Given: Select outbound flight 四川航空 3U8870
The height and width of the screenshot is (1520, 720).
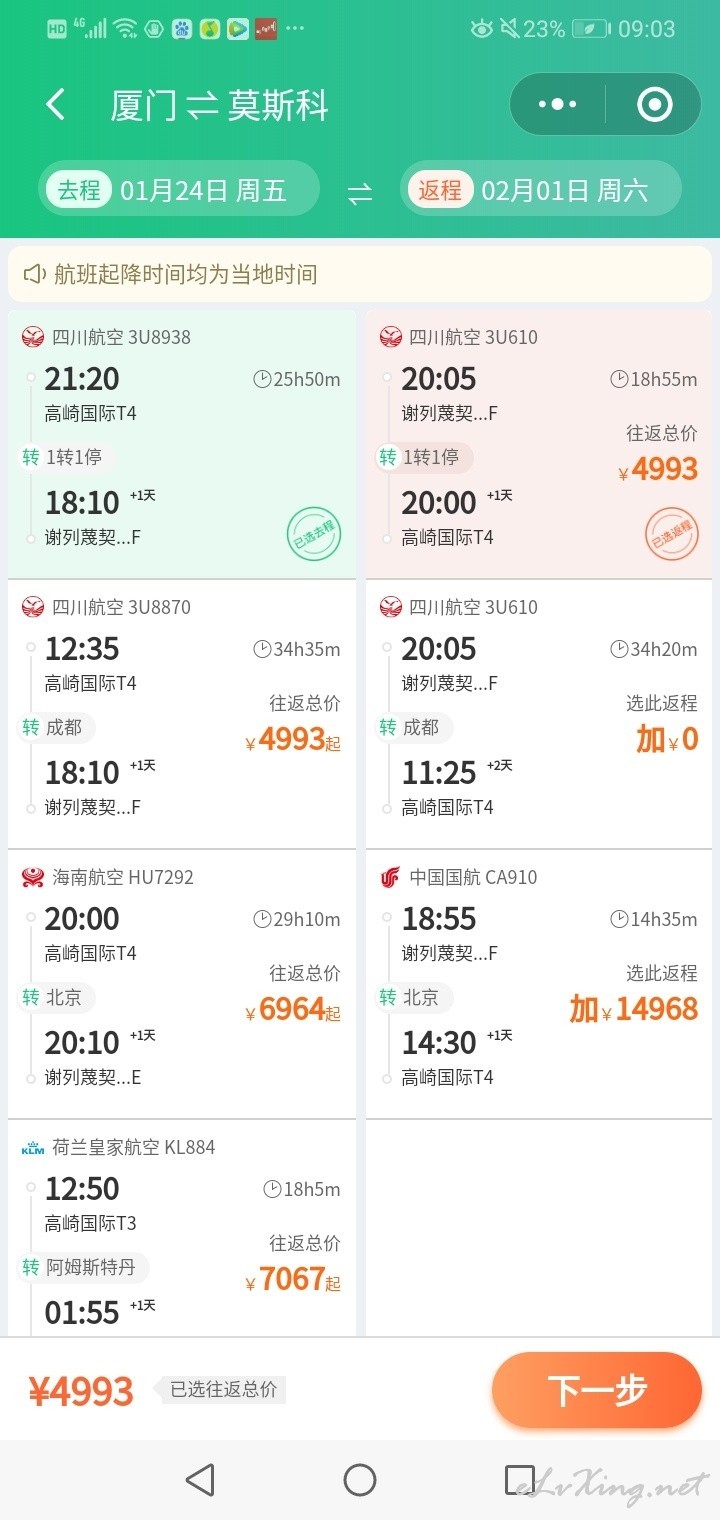Looking at the screenshot, I should [182, 714].
